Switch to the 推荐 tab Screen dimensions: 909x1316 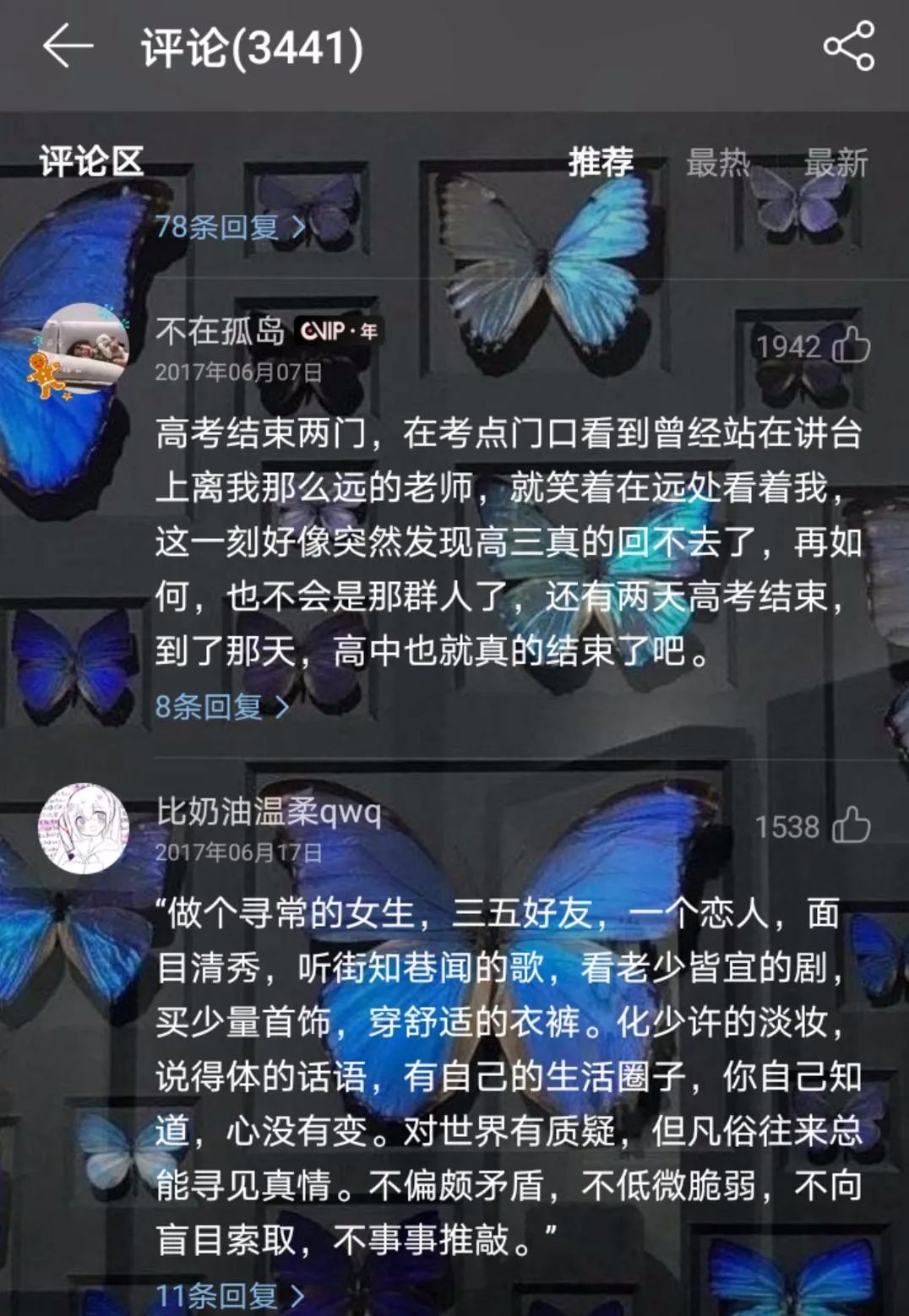(601, 161)
